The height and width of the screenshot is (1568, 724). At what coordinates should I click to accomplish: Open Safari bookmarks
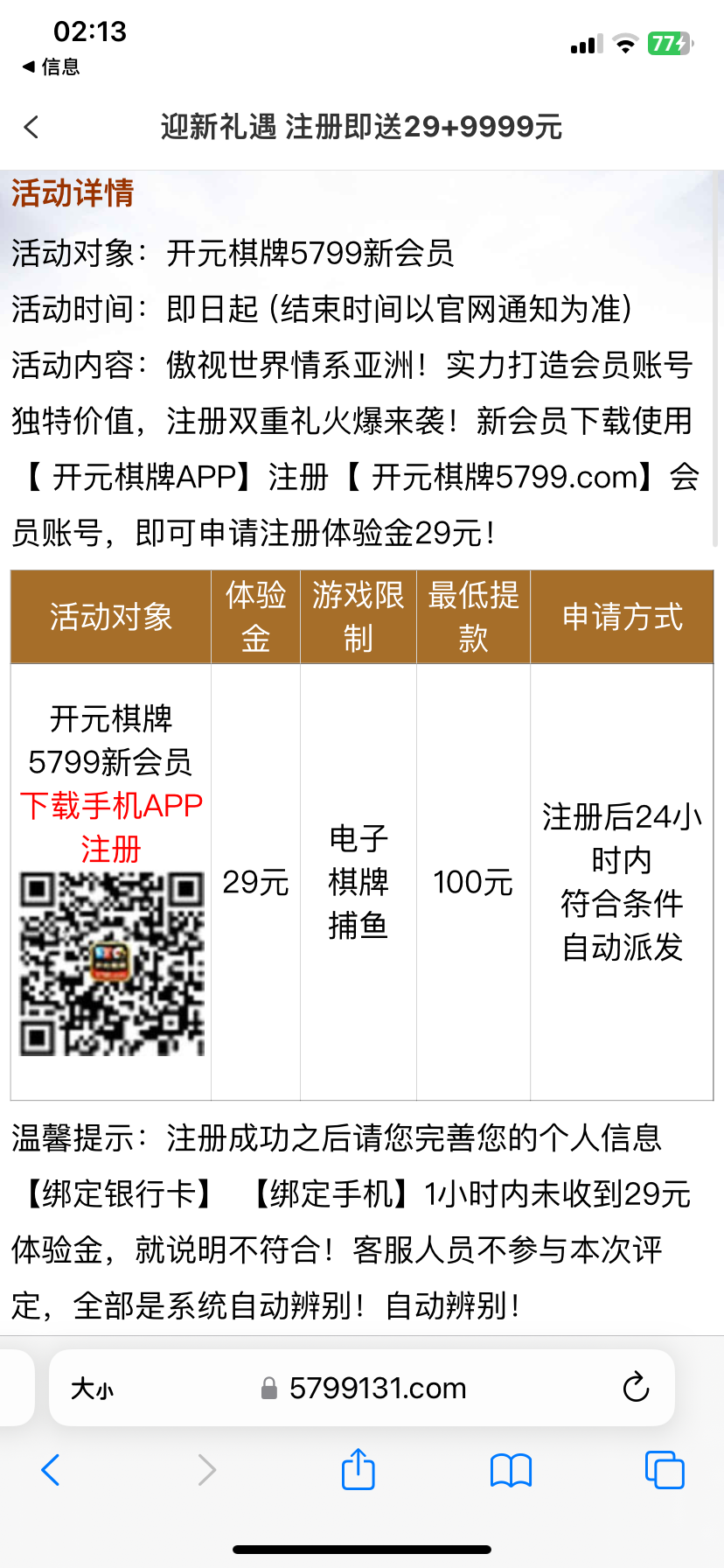tap(511, 1470)
